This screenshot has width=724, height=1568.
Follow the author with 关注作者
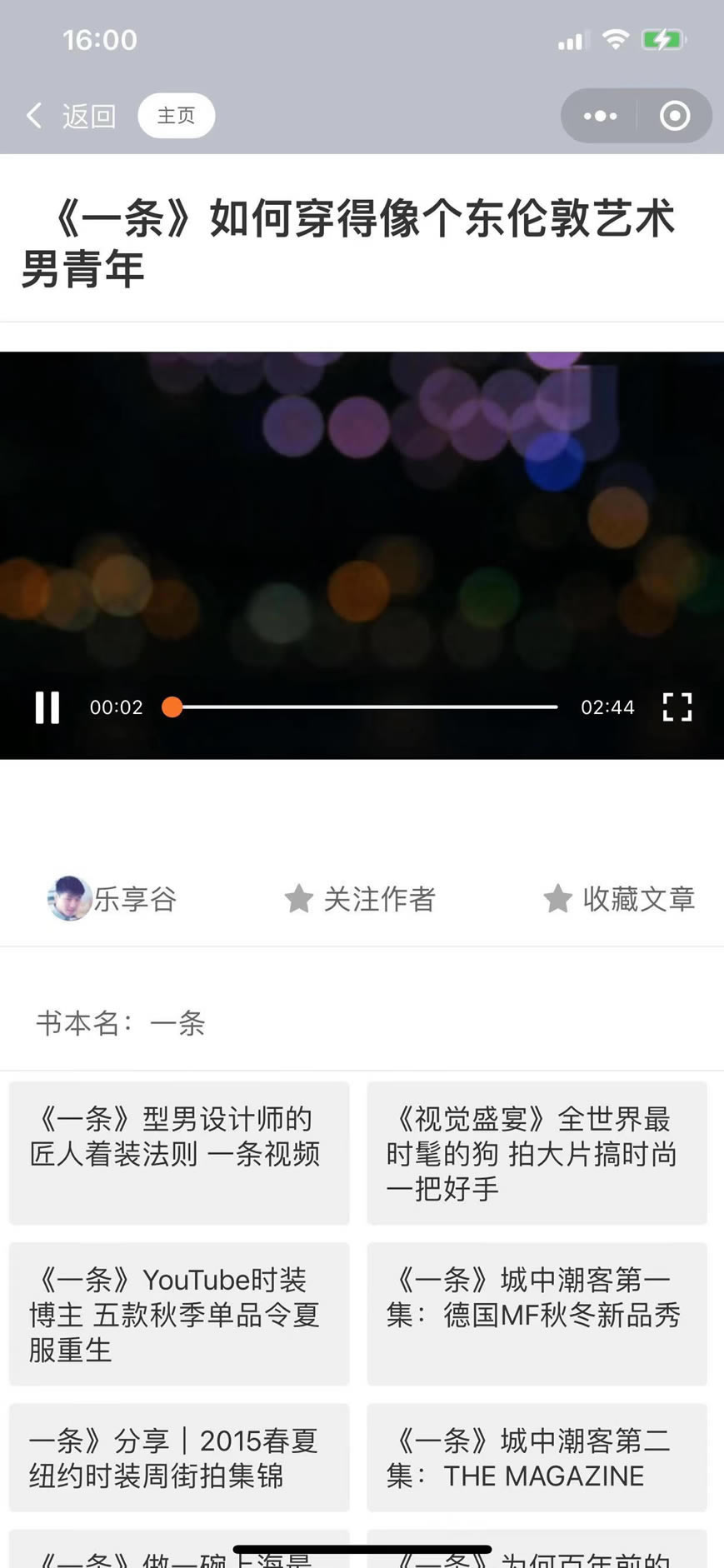pos(360,899)
